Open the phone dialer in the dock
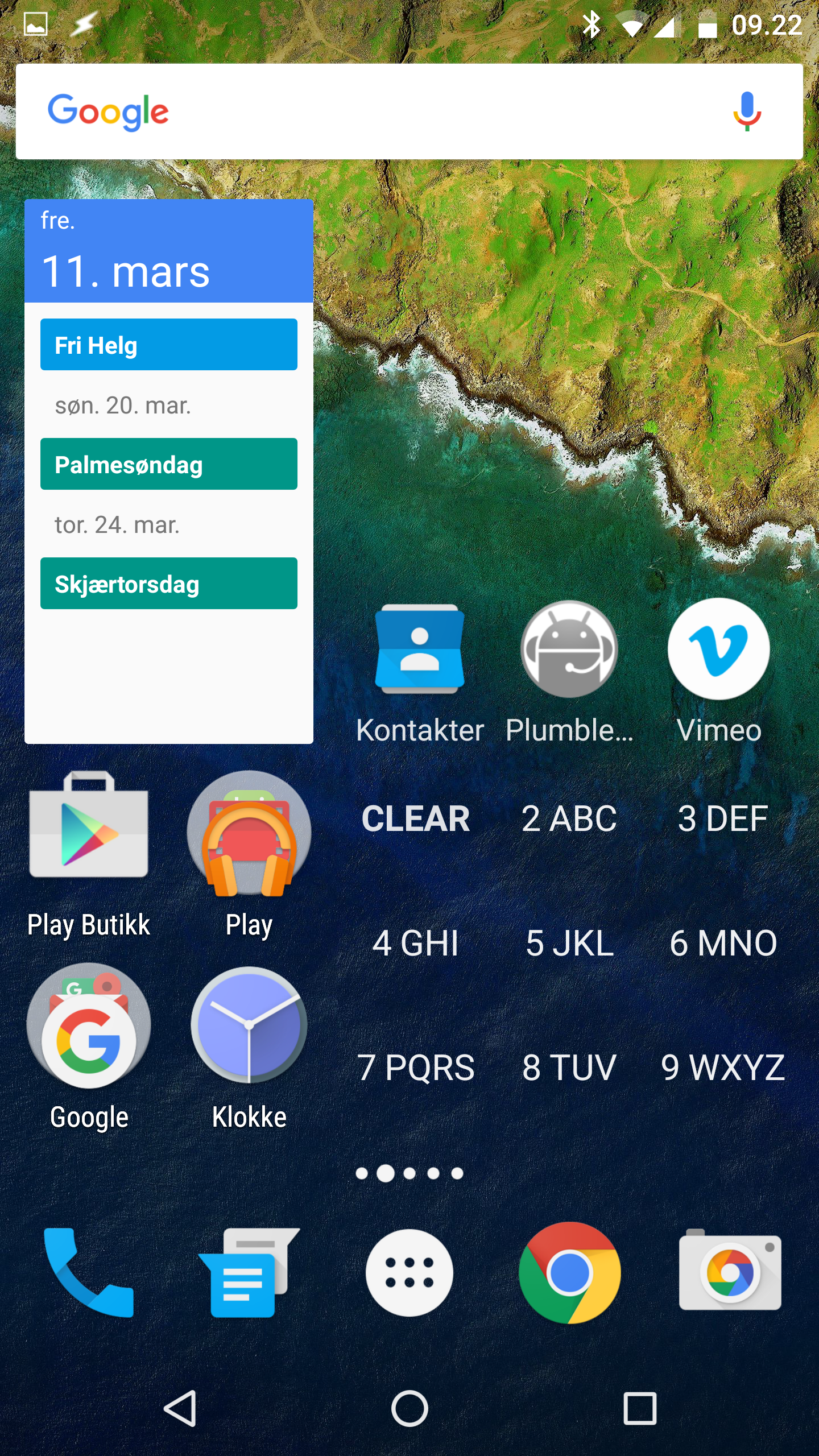 click(89, 1273)
